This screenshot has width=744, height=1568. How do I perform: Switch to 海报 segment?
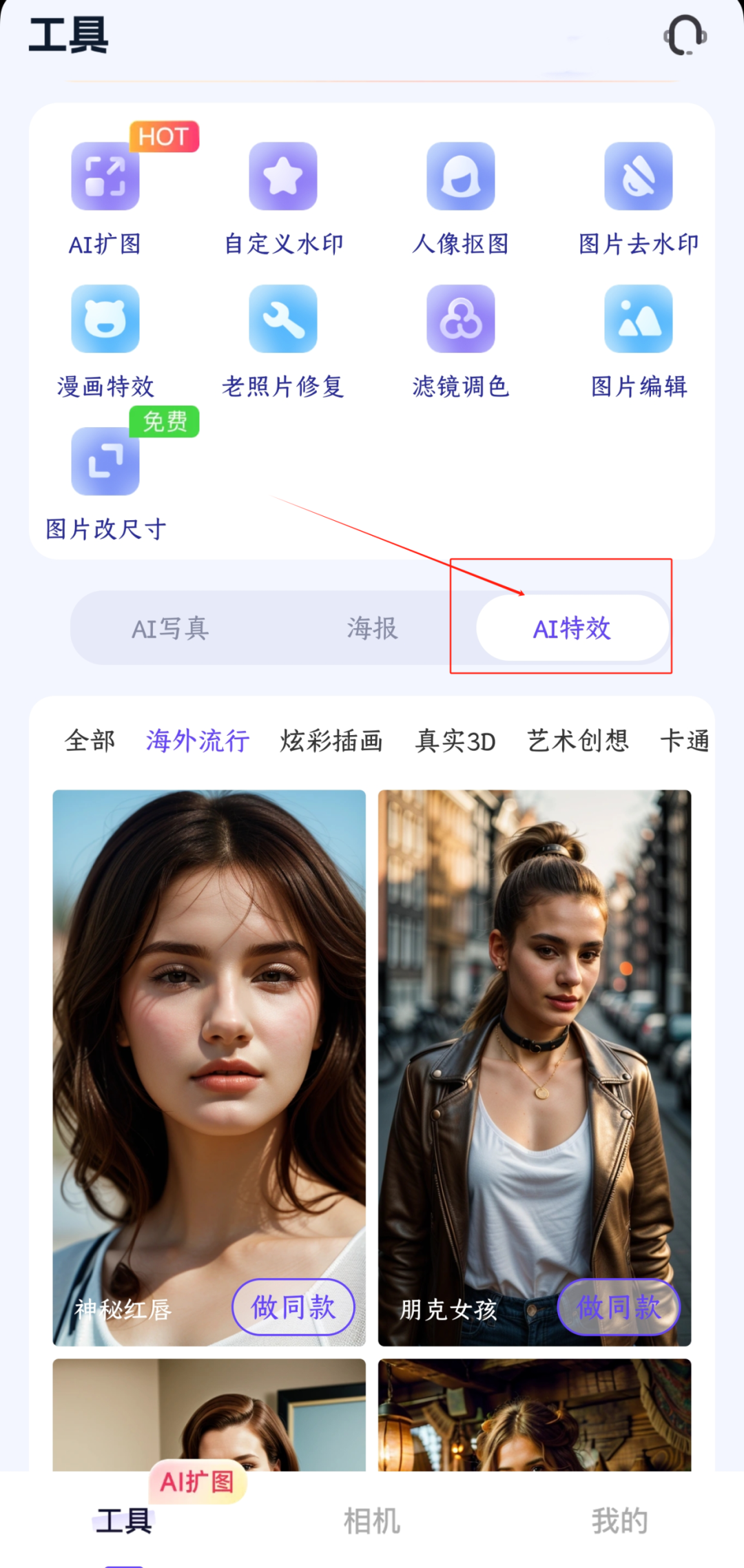point(372,628)
